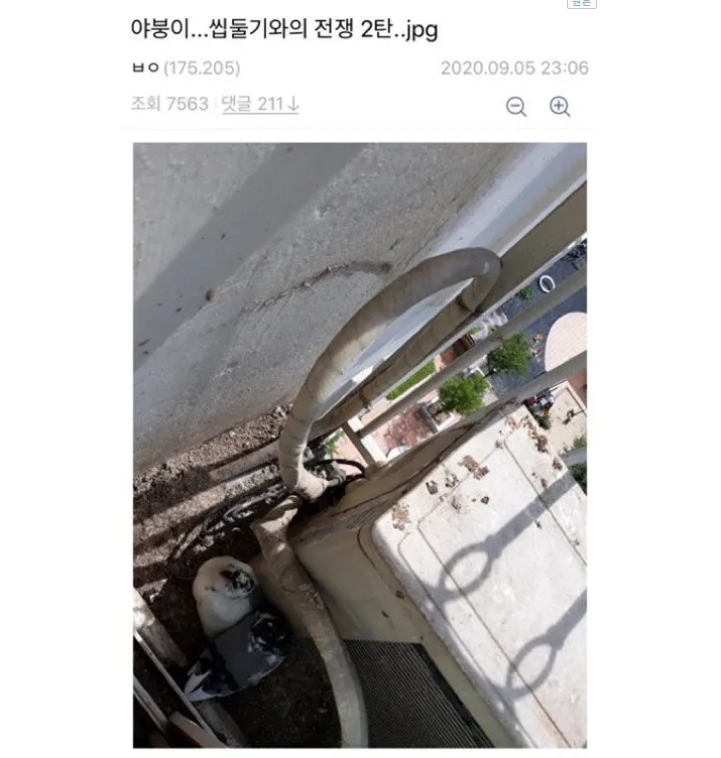Open the attached photo in the post
This screenshot has width=721, height=758.
[x=360, y=445]
